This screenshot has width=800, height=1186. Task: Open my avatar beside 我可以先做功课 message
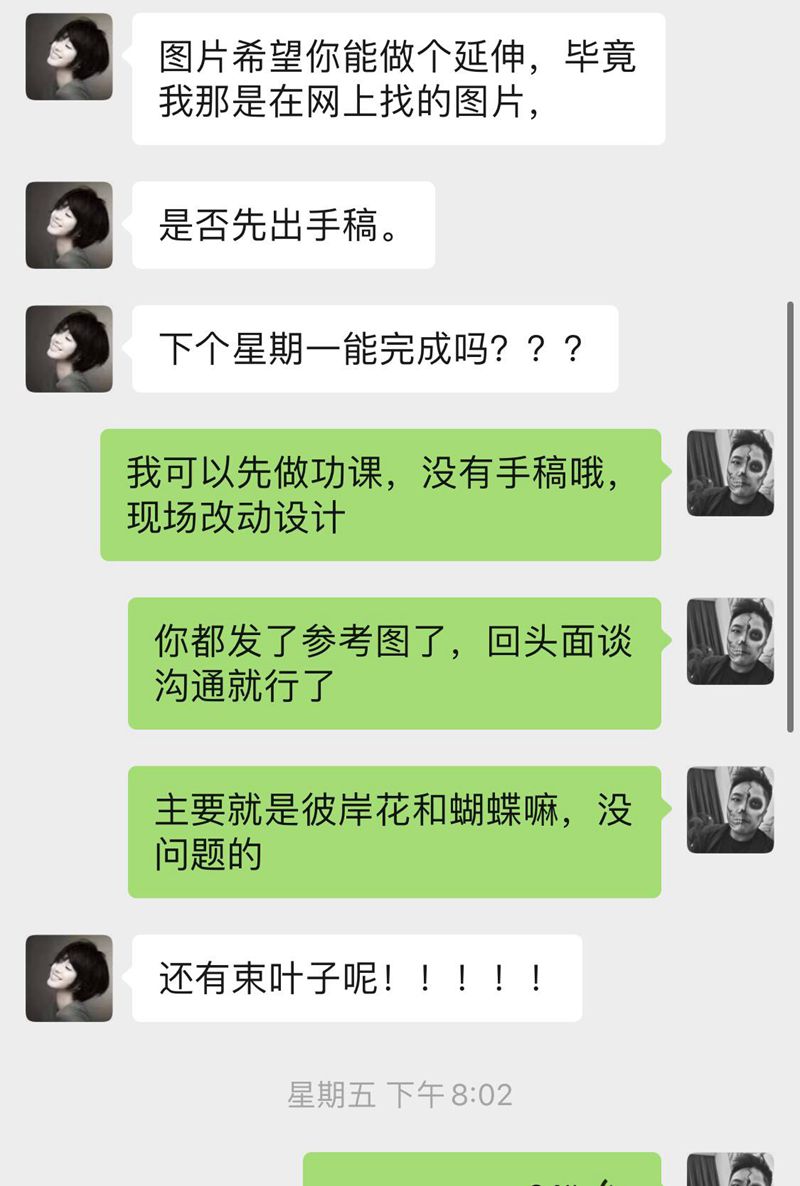[x=730, y=473]
